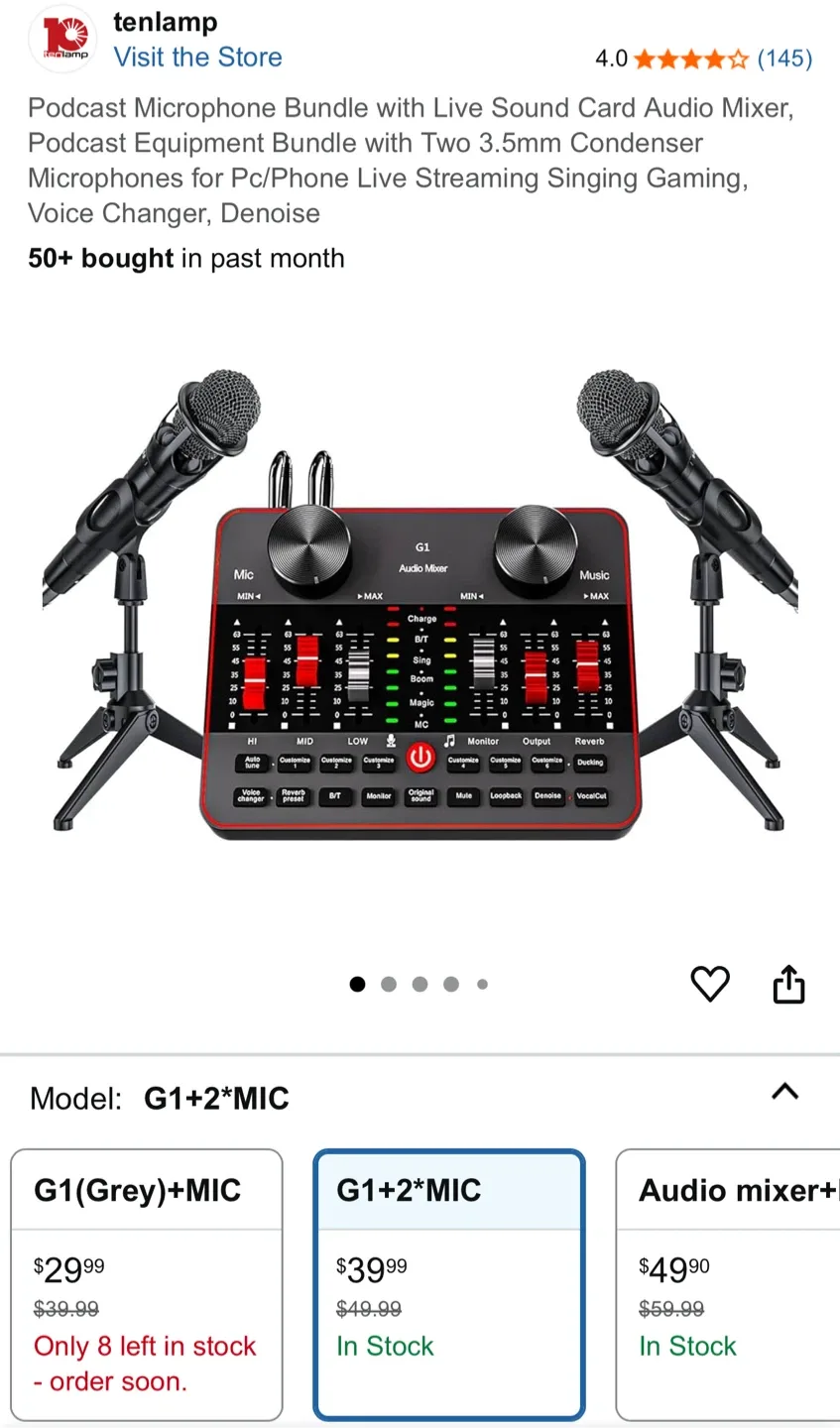Open sharing options via the share icon
This screenshot has width=840, height=1428.
pyautogui.click(x=788, y=984)
